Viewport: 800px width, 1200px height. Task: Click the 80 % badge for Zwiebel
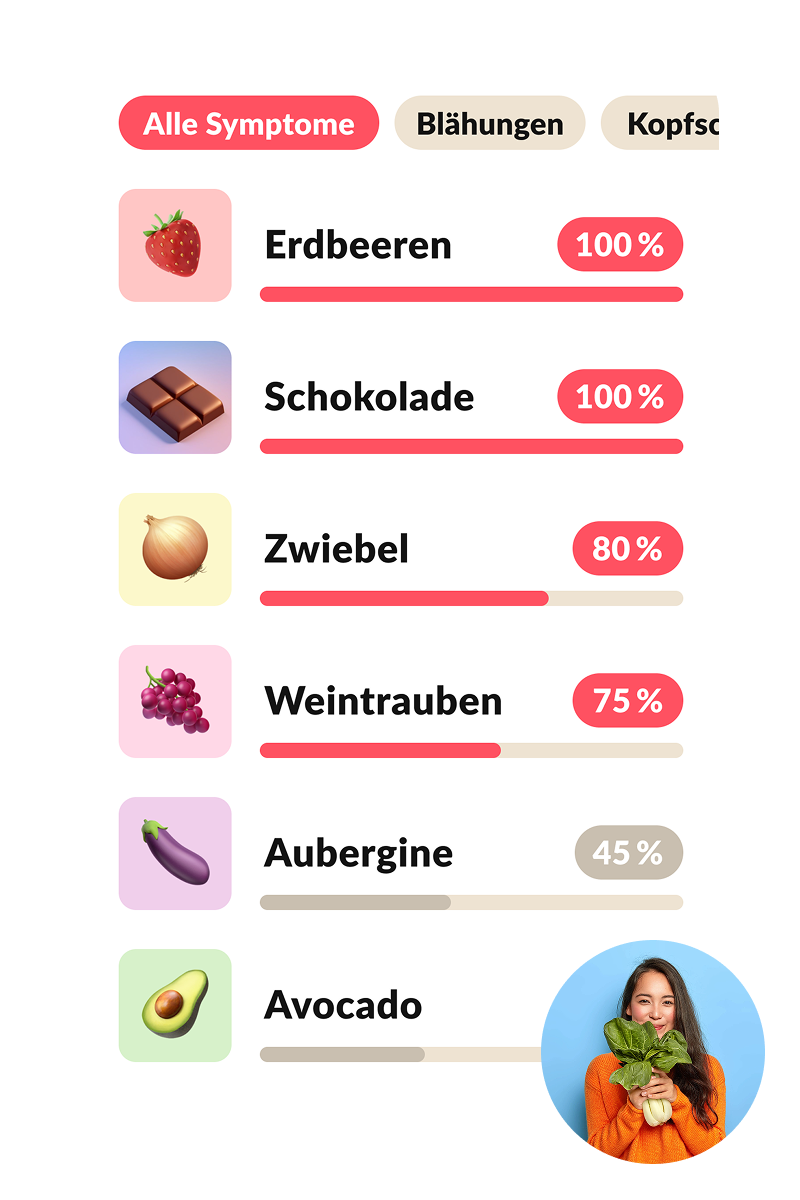(627, 548)
